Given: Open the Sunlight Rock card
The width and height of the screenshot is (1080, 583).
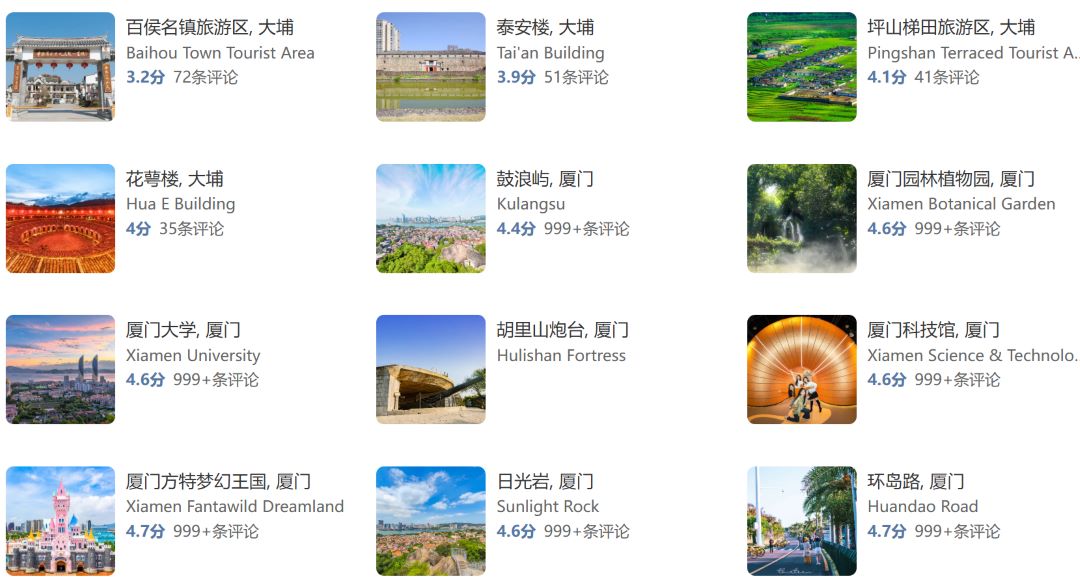Looking at the screenshot, I should 545,482.
